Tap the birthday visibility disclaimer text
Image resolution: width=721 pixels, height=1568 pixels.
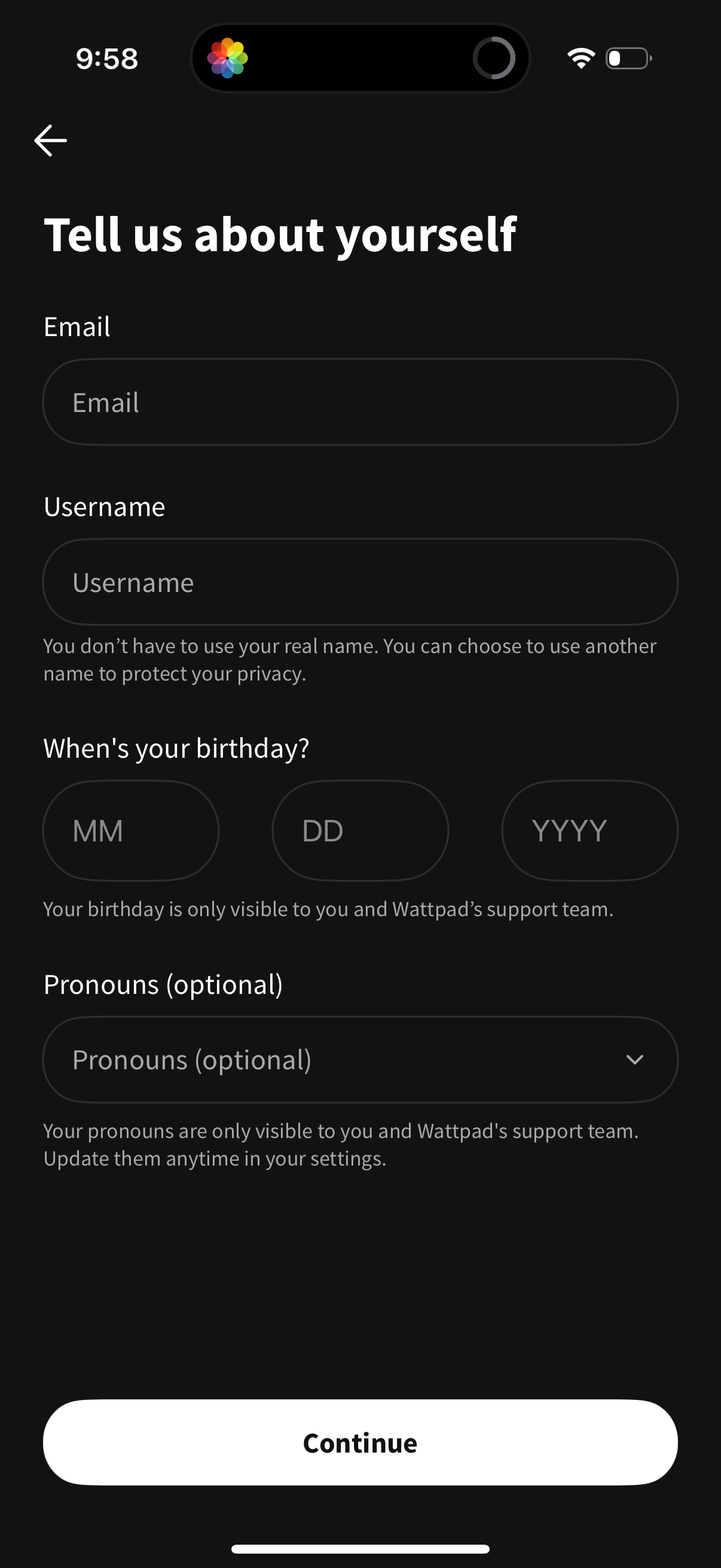coord(329,909)
